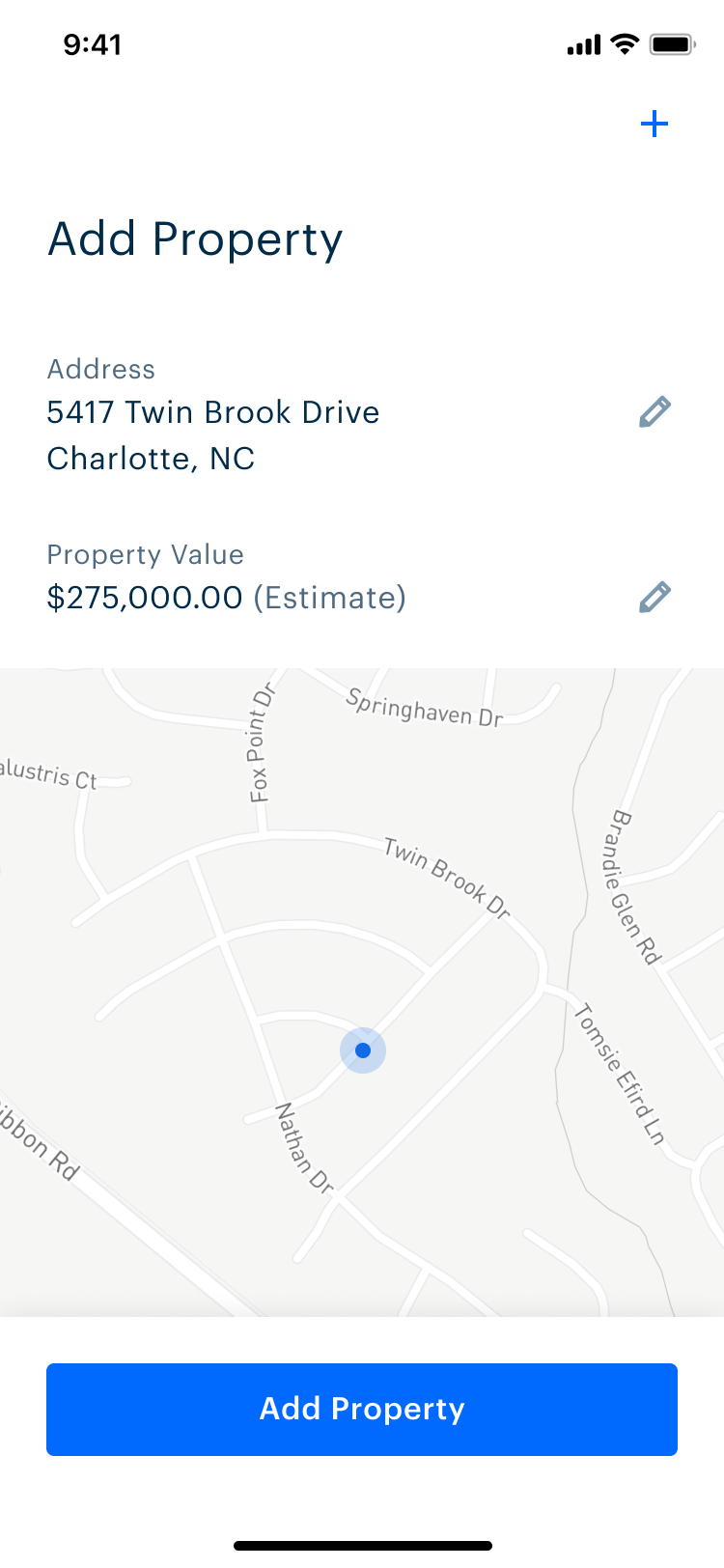Tap the blue Add Property button
This screenshot has height=1568, width=724.
pyautogui.click(x=362, y=1410)
